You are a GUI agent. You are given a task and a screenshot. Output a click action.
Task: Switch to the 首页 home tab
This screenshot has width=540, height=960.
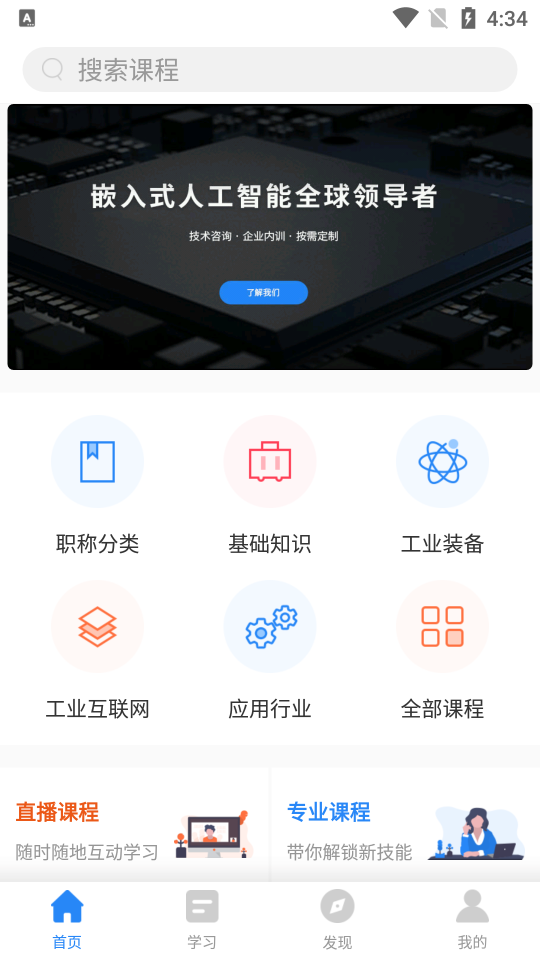(67, 920)
